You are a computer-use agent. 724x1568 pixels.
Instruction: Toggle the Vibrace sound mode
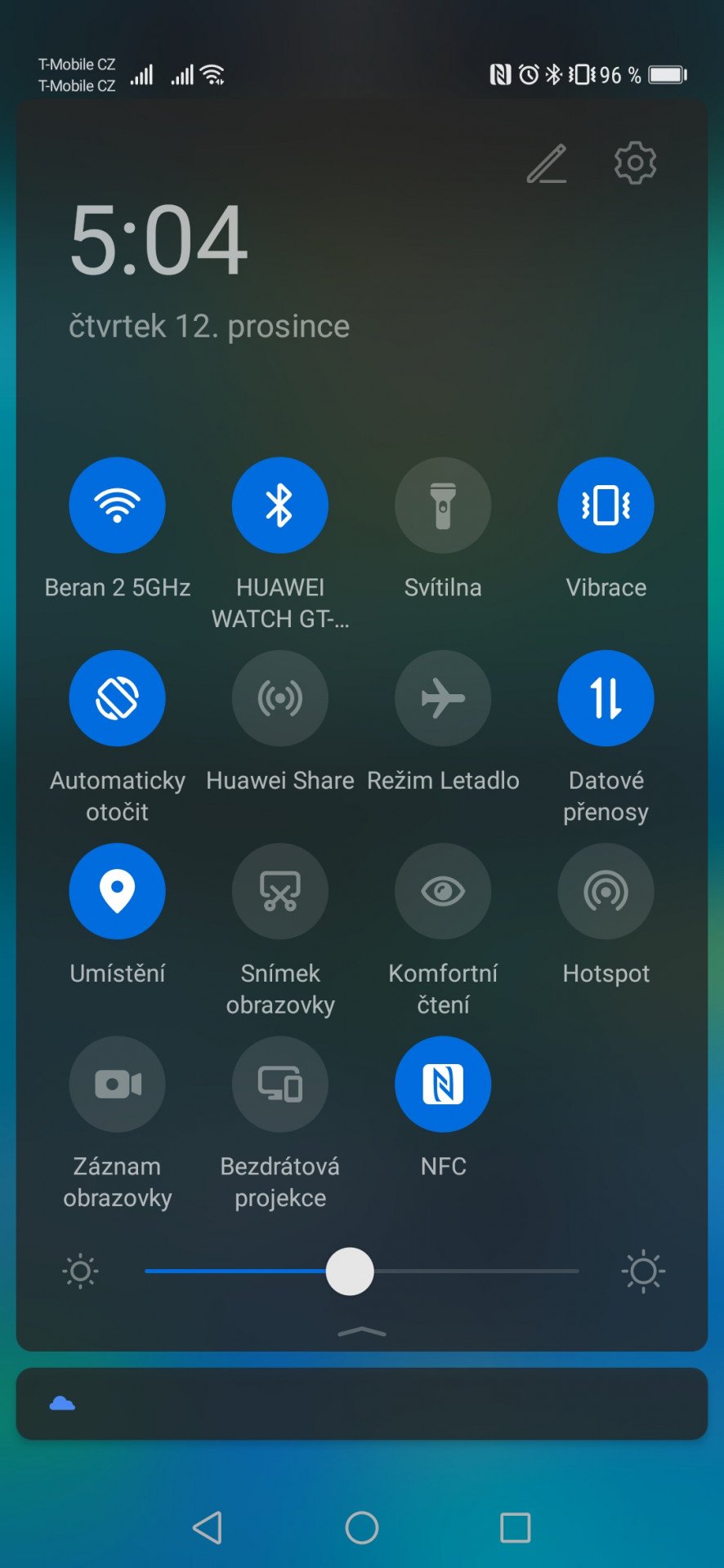[606, 505]
